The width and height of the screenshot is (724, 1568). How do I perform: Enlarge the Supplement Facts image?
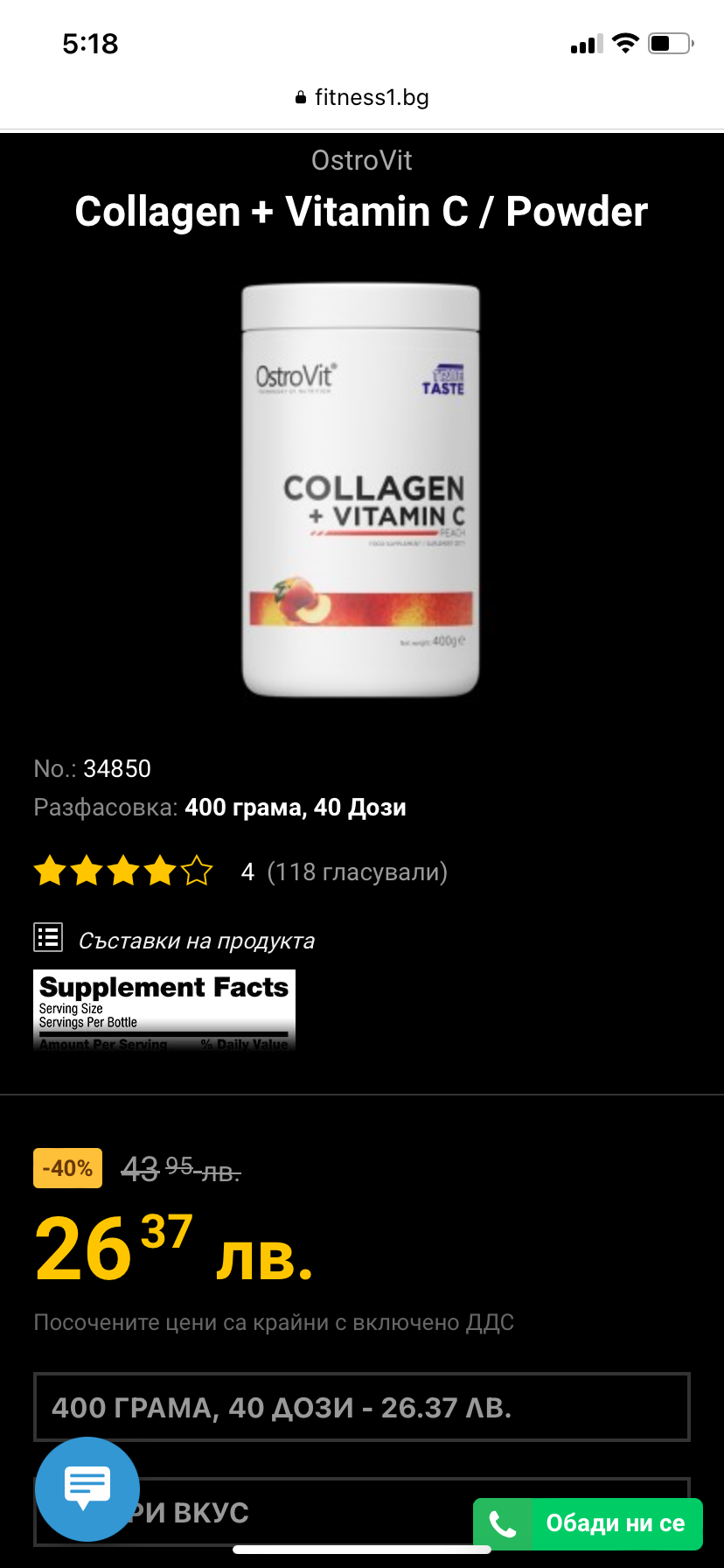point(164,1009)
